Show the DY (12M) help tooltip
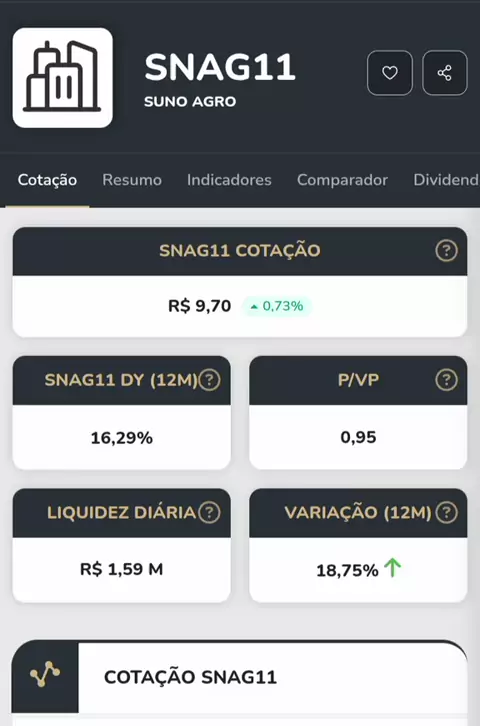 point(209,380)
